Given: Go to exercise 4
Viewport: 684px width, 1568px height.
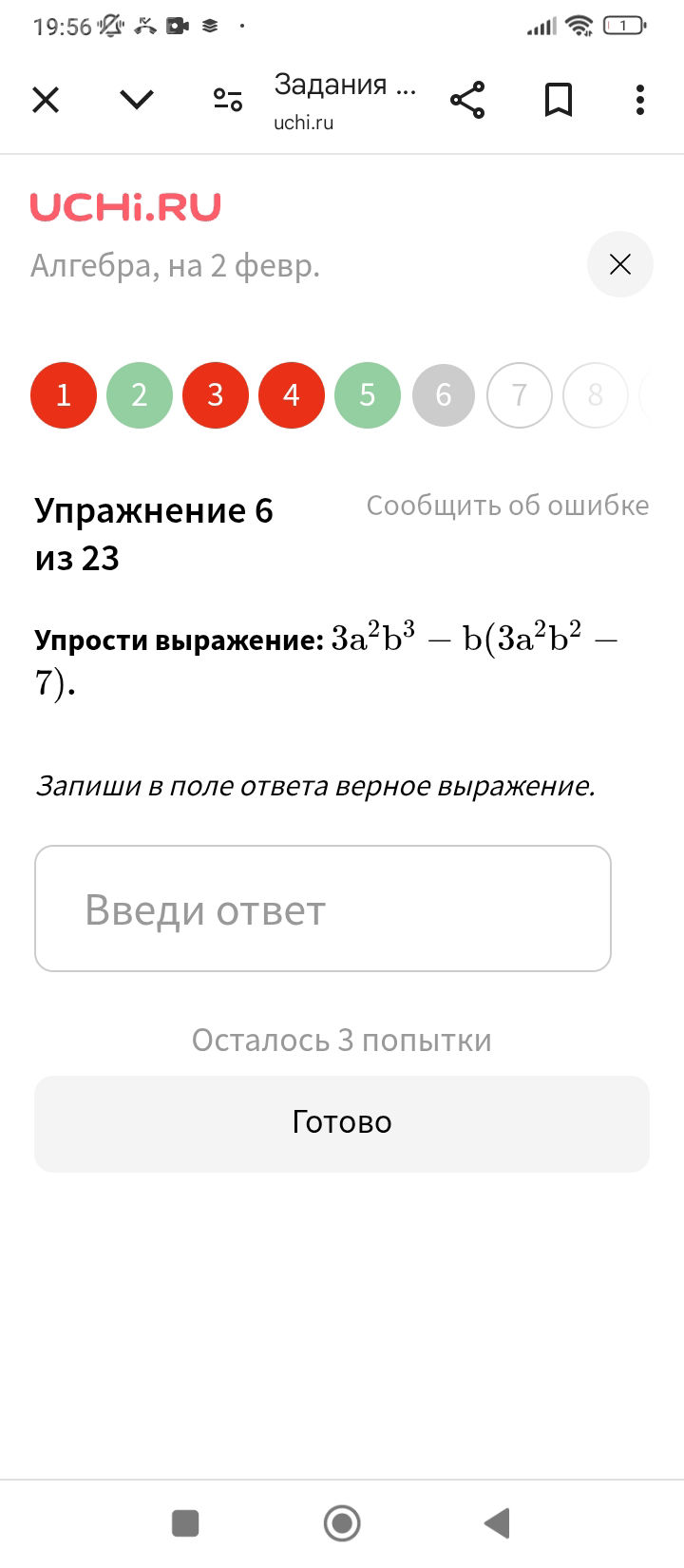Looking at the screenshot, I should [292, 395].
